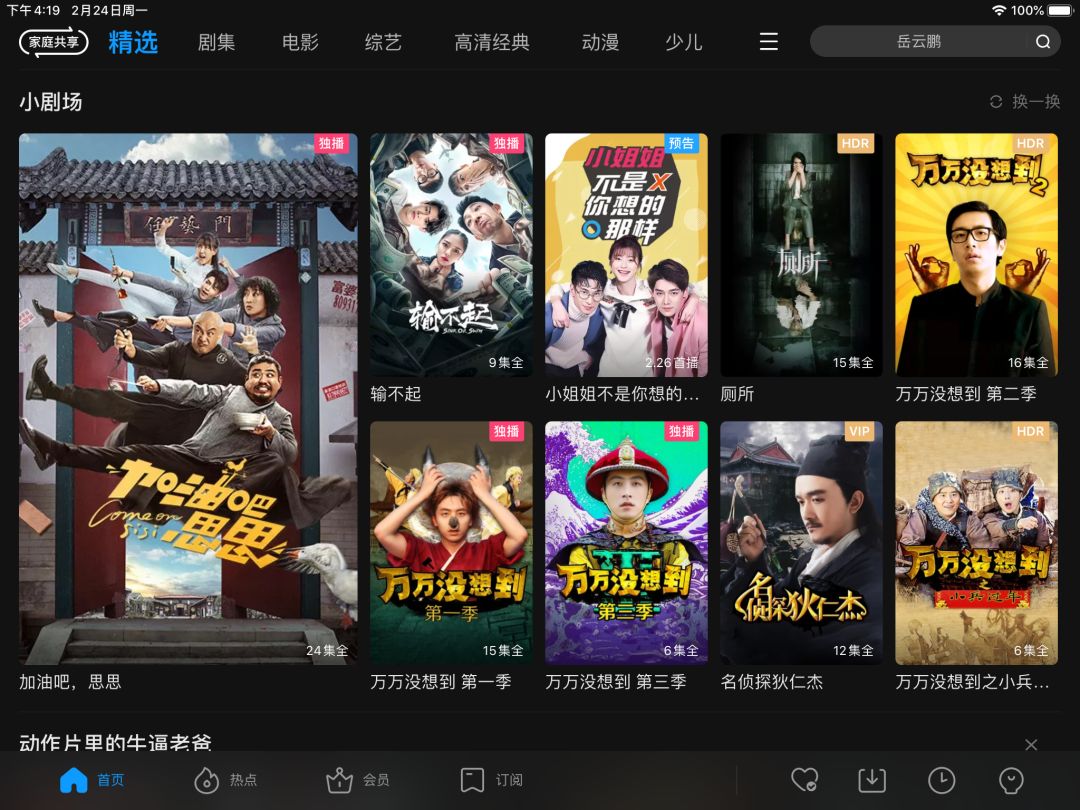Switch to the 动漫 tab
Image resolution: width=1080 pixels, height=810 pixels.
(600, 42)
